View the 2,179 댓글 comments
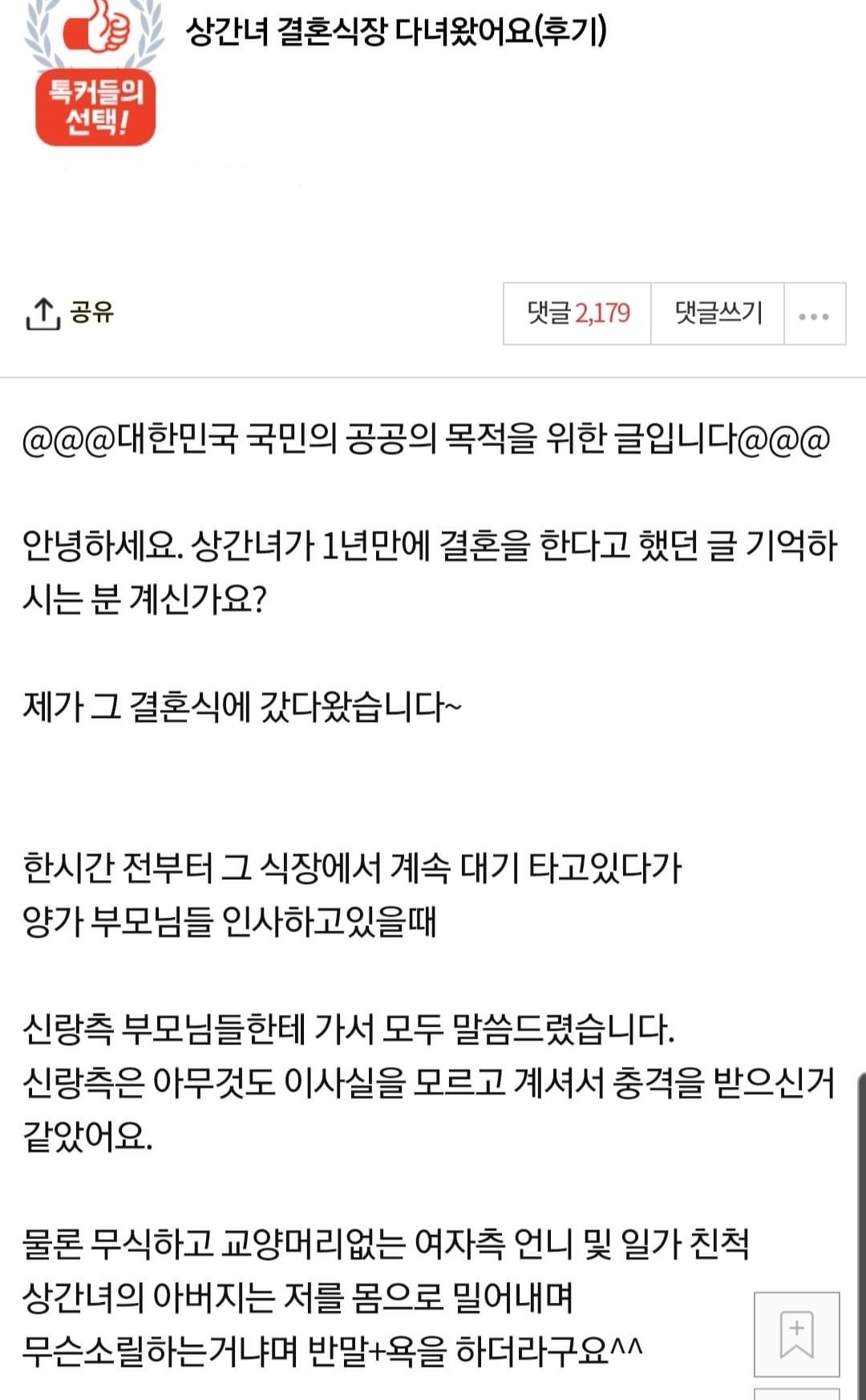The width and height of the screenshot is (866, 1400). 577,314
